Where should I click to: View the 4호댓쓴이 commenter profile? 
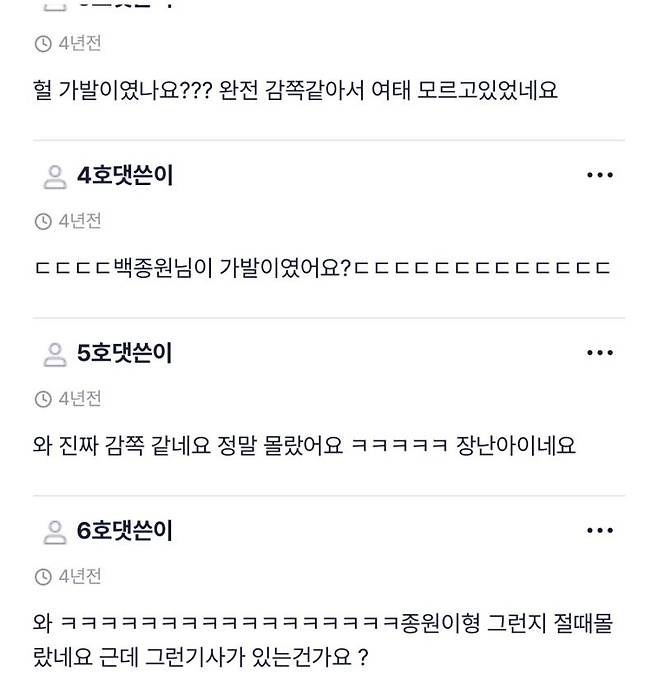tap(124, 176)
